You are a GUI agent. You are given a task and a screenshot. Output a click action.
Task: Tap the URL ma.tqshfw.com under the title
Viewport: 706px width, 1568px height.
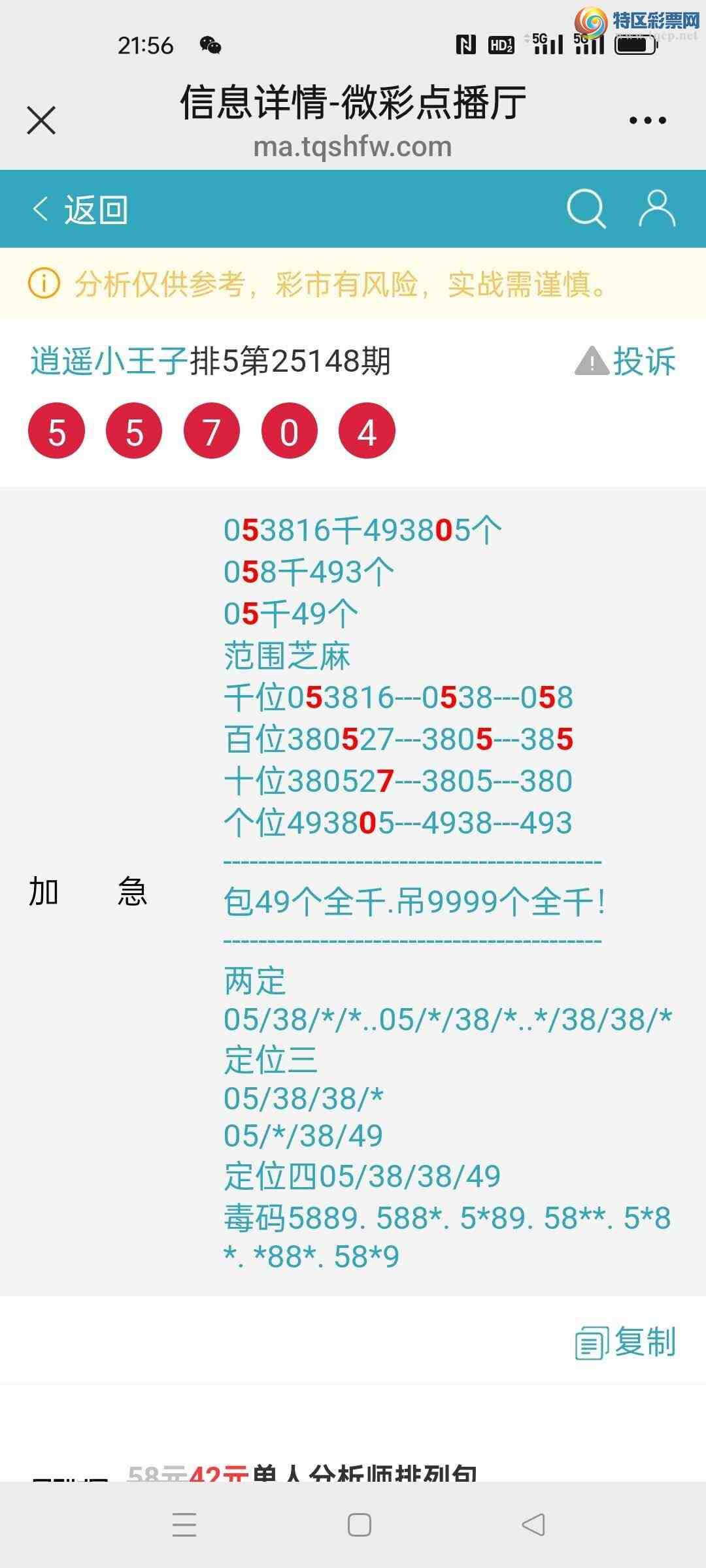[353, 146]
